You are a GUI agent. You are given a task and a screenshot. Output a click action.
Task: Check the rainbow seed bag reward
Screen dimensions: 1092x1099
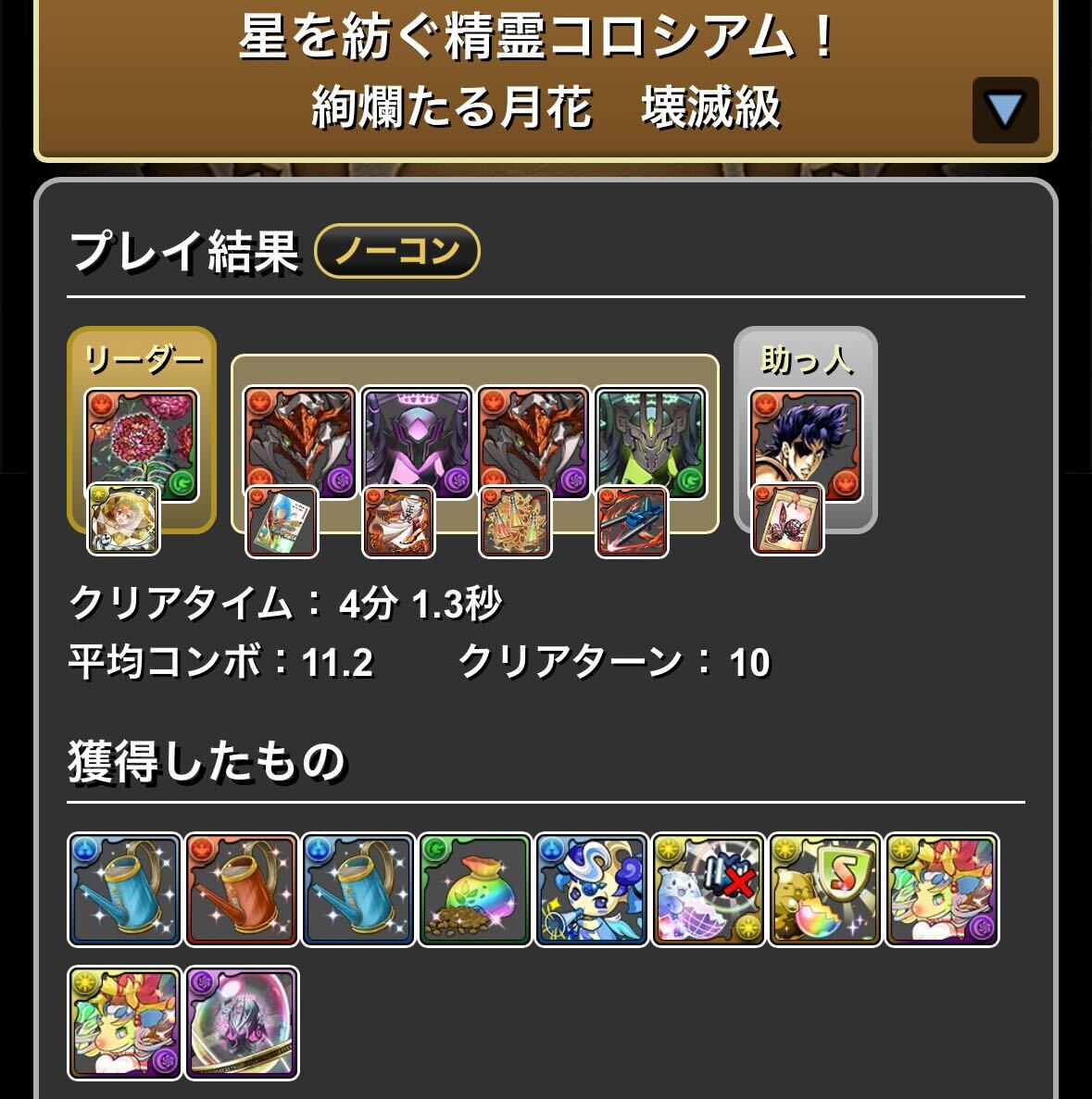click(474, 889)
